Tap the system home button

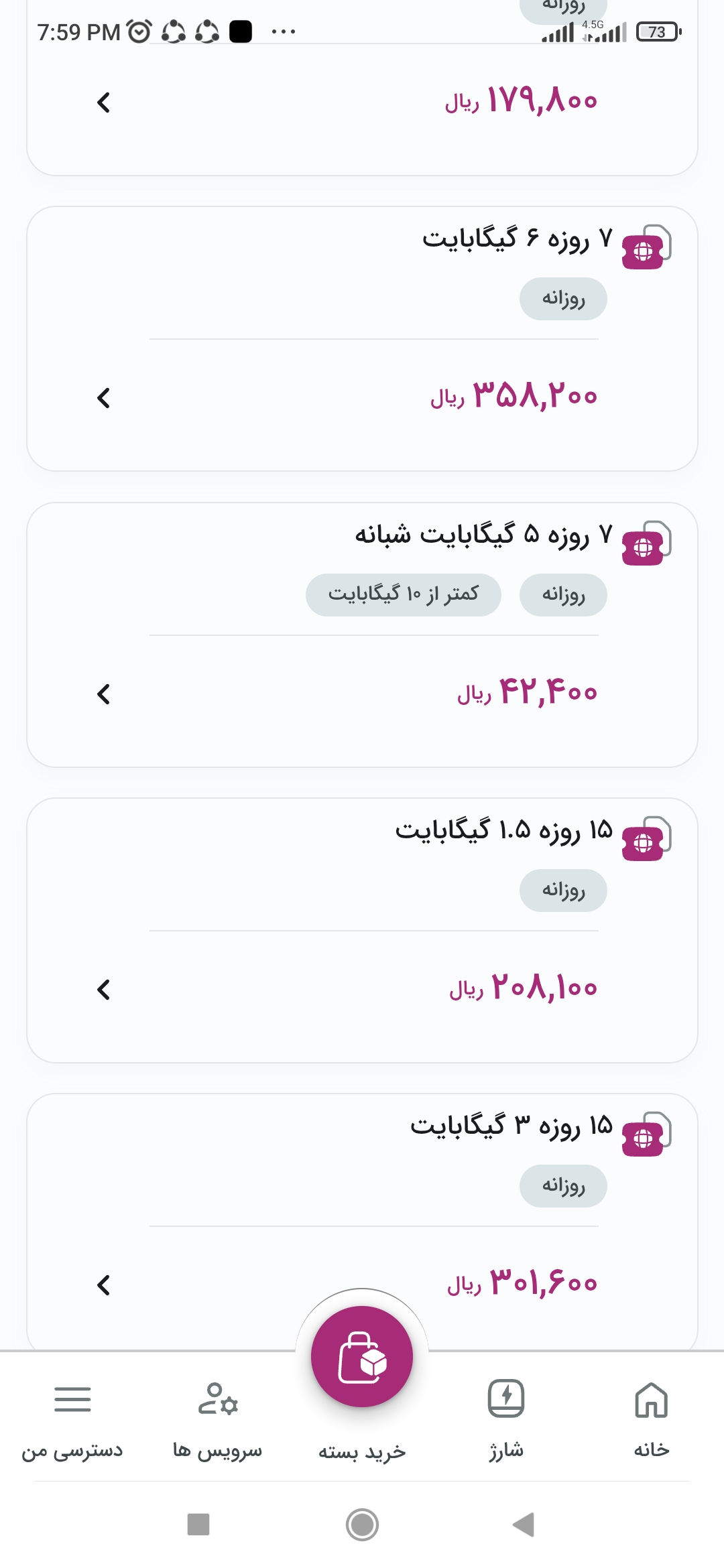coord(362,1524)
